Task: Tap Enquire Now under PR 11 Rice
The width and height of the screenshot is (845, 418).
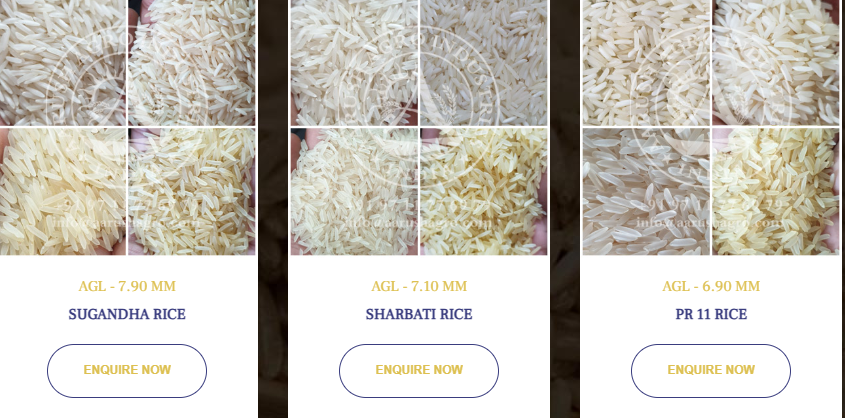Action: click(711, 370)
